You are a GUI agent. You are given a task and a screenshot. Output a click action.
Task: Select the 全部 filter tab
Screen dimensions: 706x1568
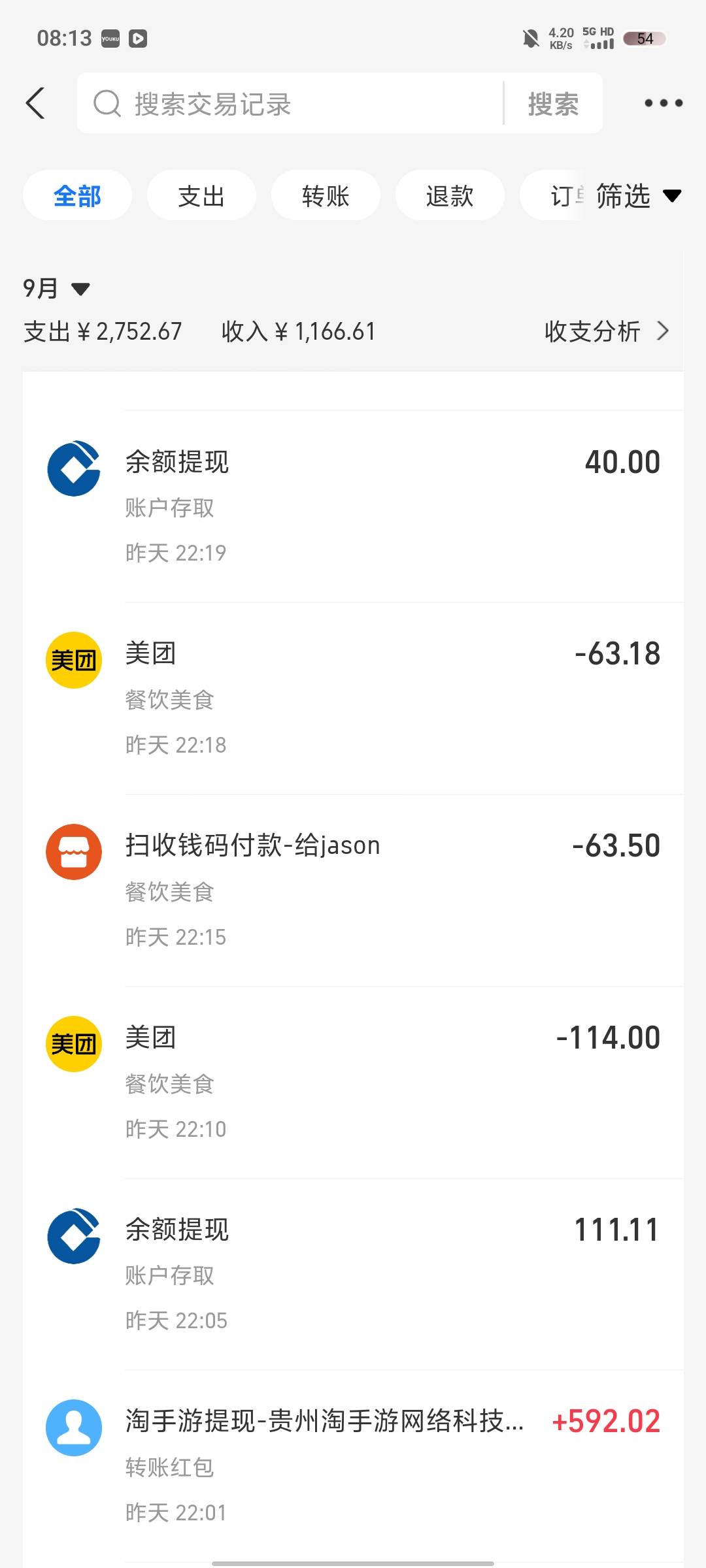point(77,195)
